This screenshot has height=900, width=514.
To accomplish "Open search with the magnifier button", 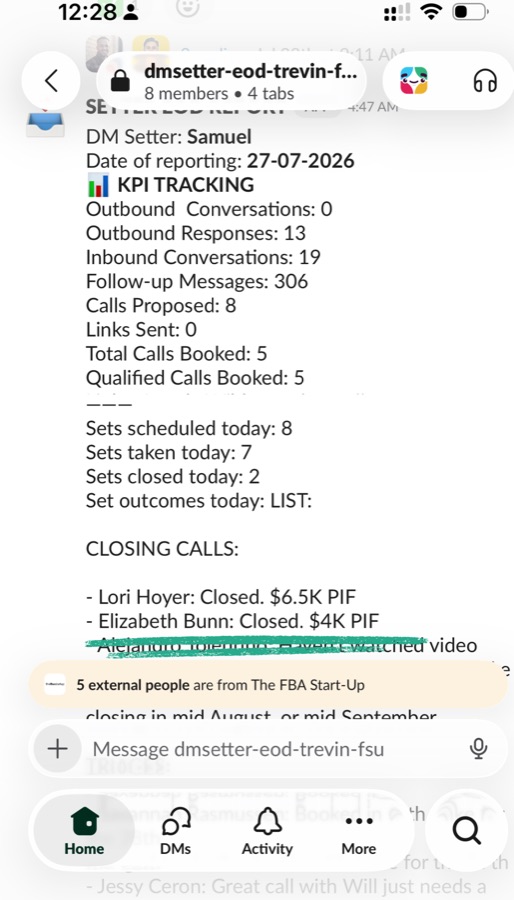I will tap(466, 830).
